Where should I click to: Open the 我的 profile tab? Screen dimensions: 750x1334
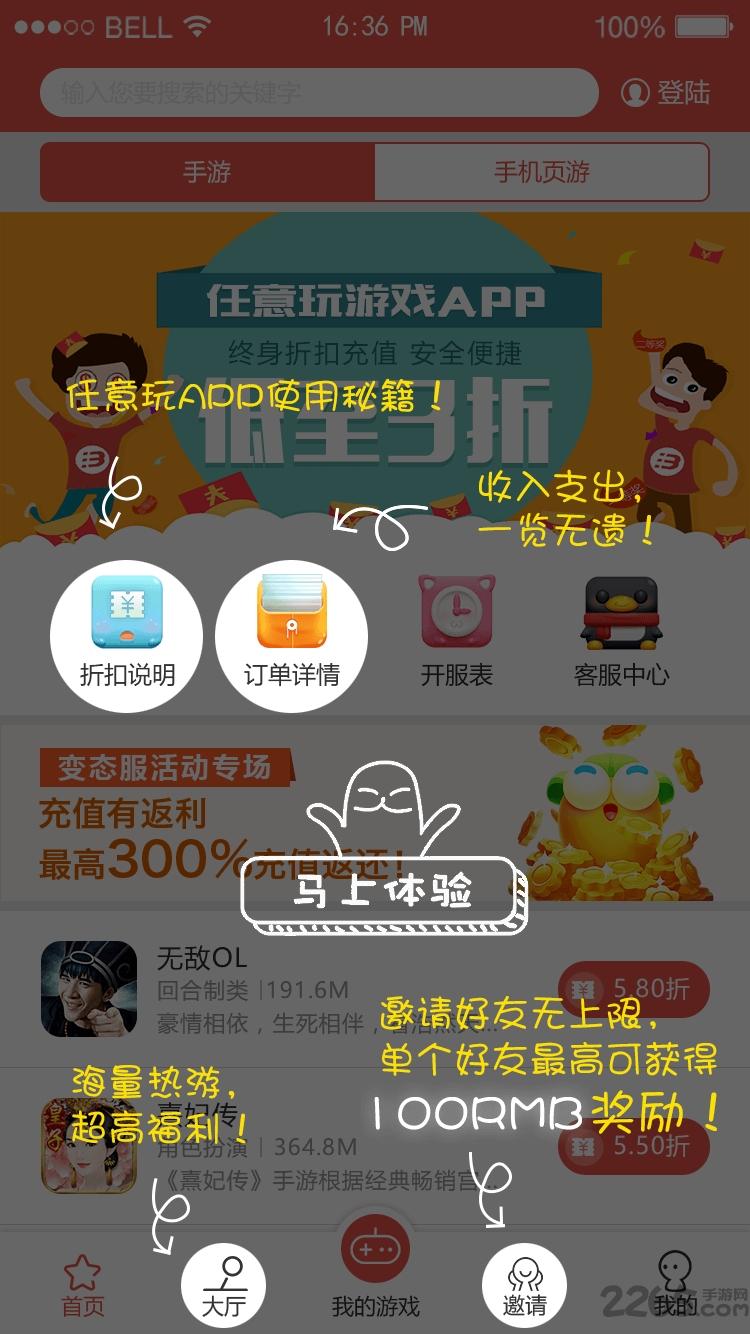tap(676, 1287)
